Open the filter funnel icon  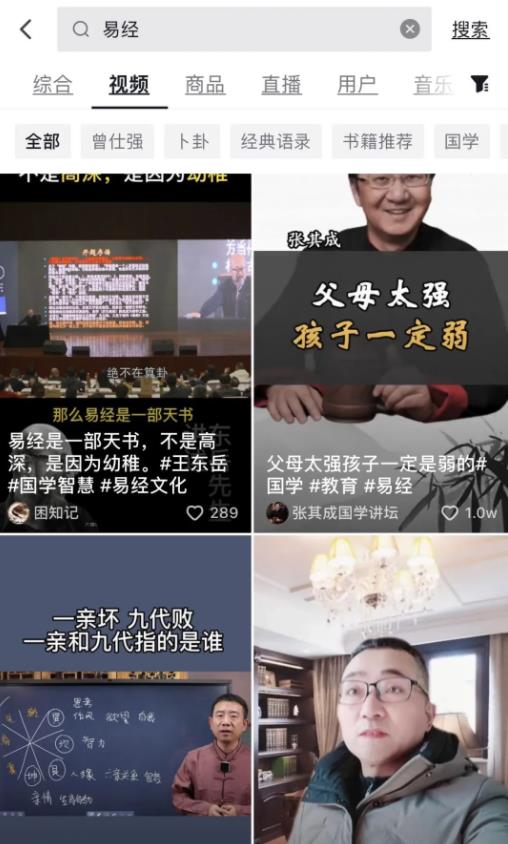(x=479, y=84)
